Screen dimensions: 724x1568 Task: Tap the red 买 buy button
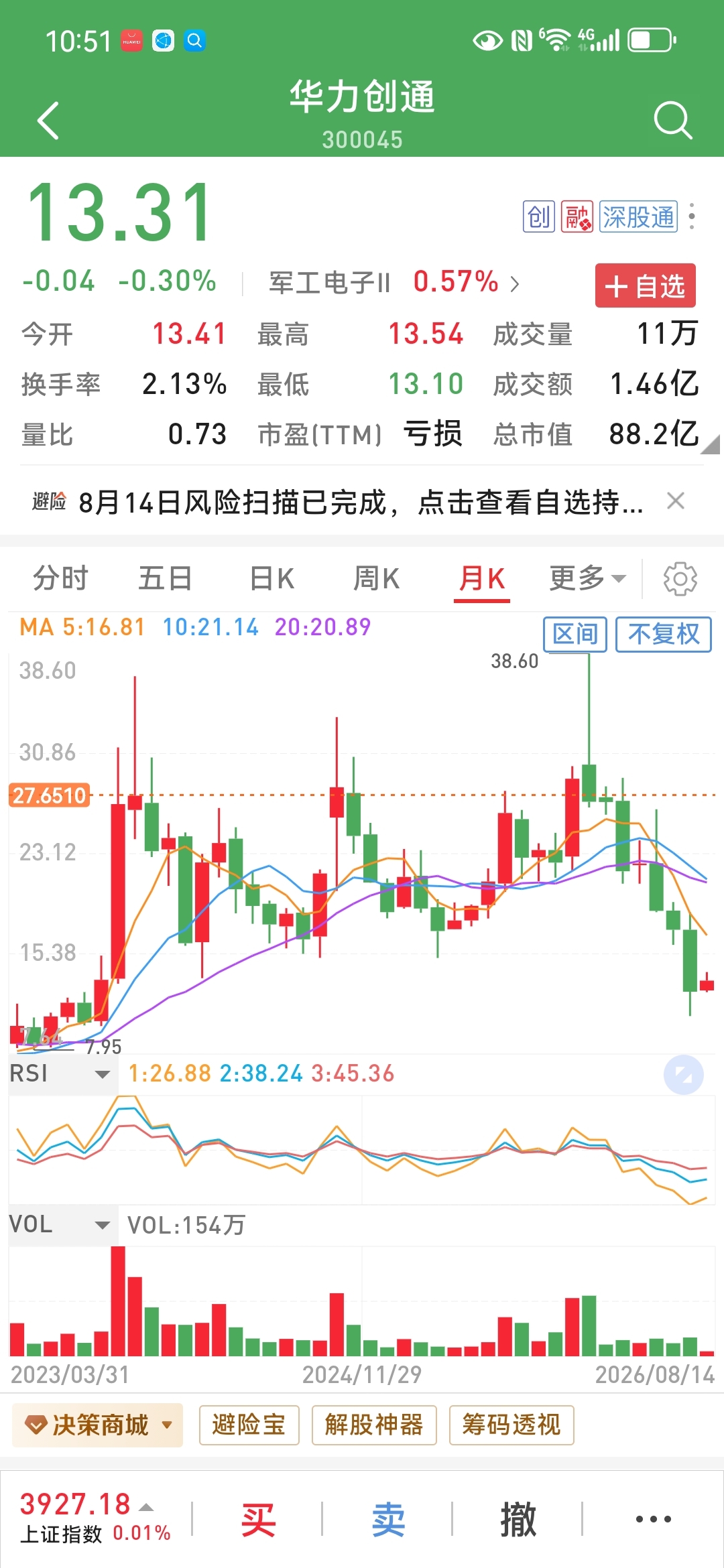(x=258, y=1519)
